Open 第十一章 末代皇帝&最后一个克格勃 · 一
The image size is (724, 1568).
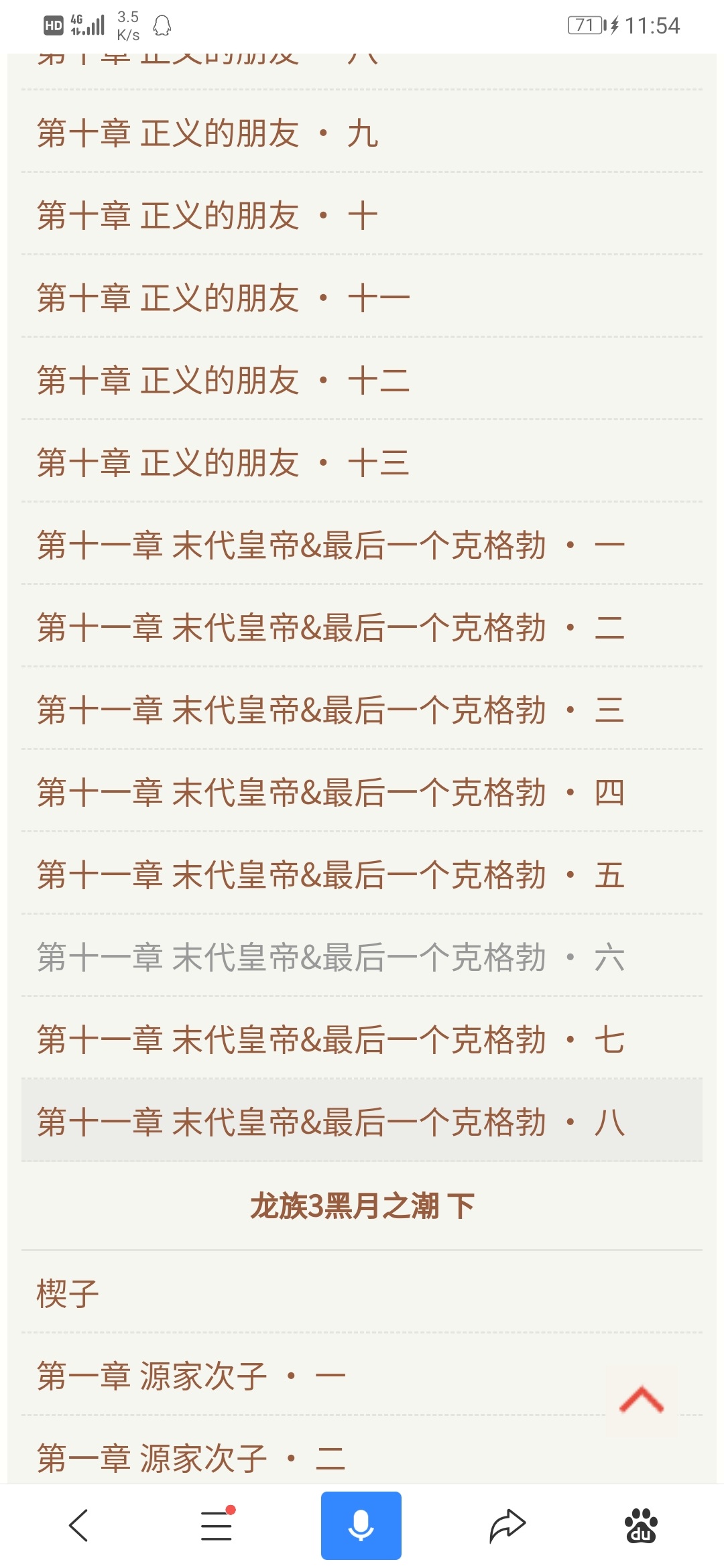(x=362, y=544)
